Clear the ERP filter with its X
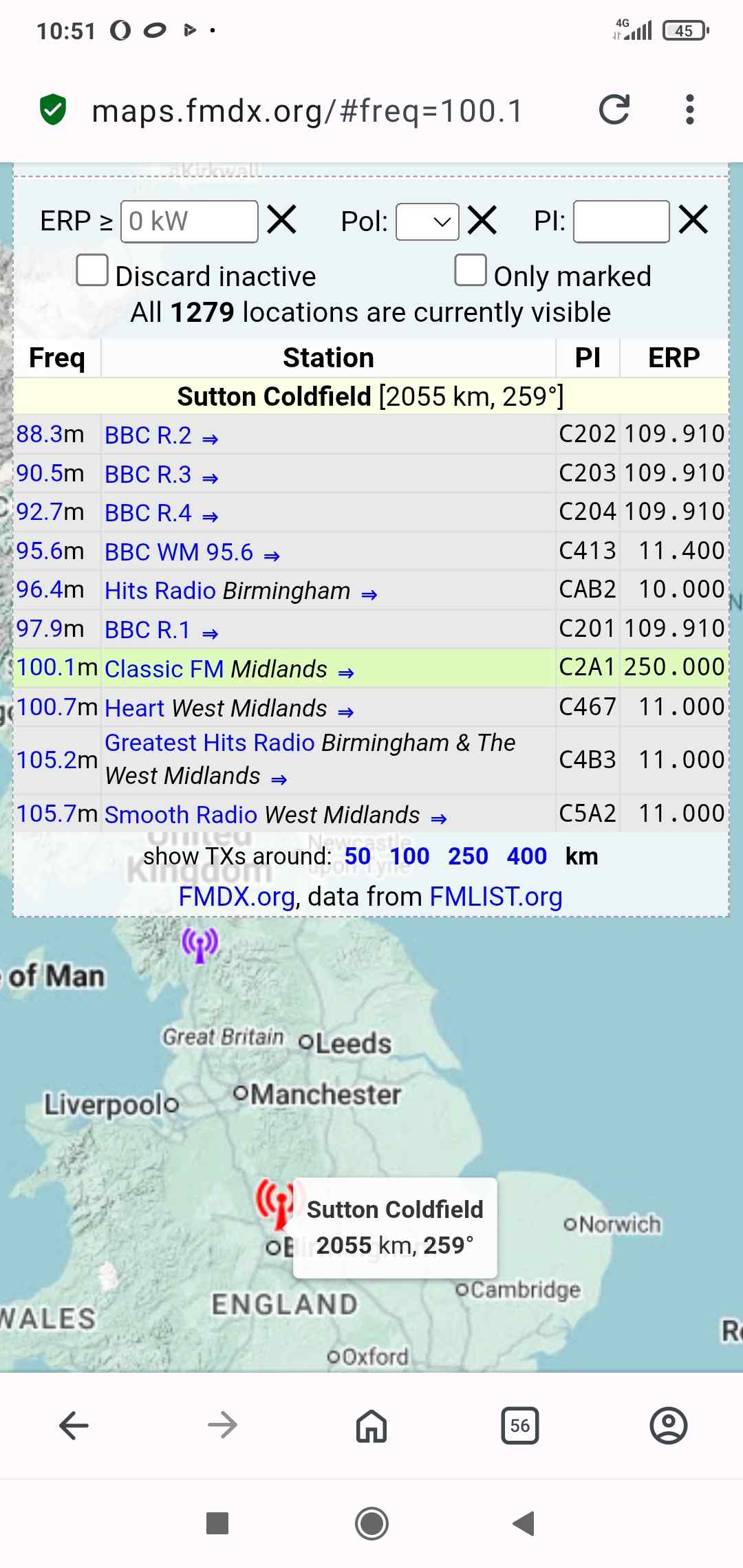Screen dimensions: 743x1568 click(282, 220)
